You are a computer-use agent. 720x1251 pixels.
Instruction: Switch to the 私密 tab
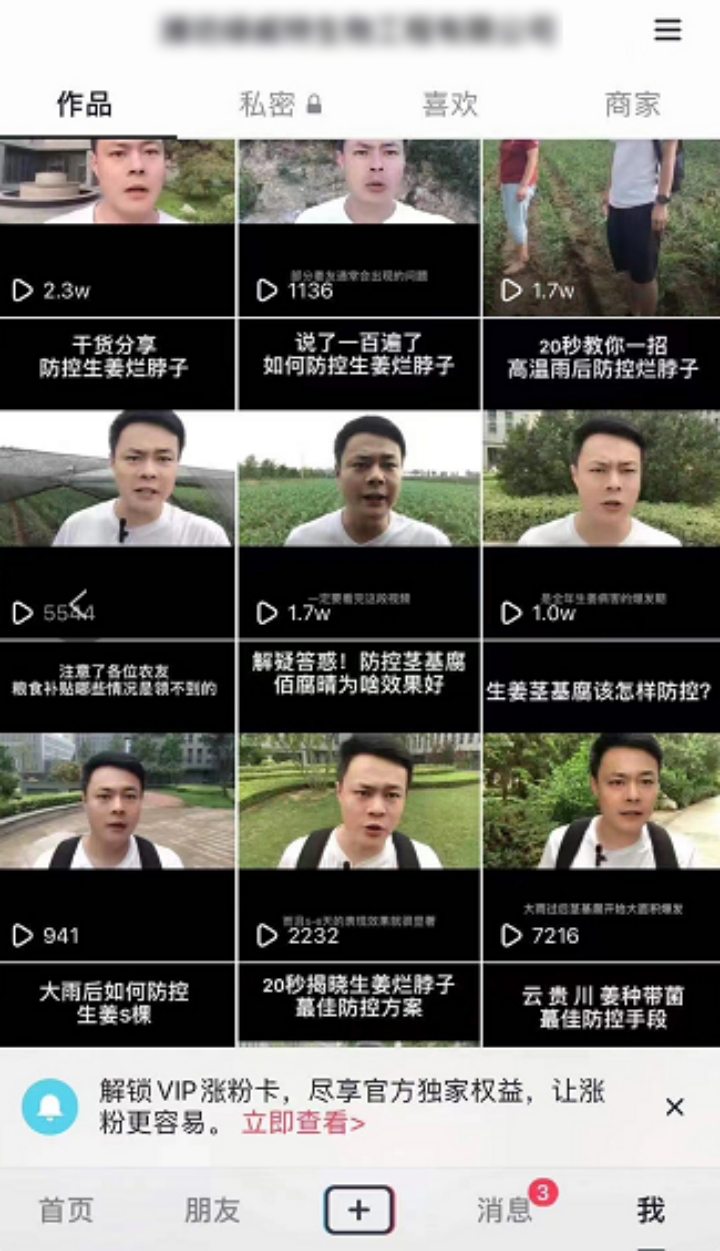coord(281,104)
